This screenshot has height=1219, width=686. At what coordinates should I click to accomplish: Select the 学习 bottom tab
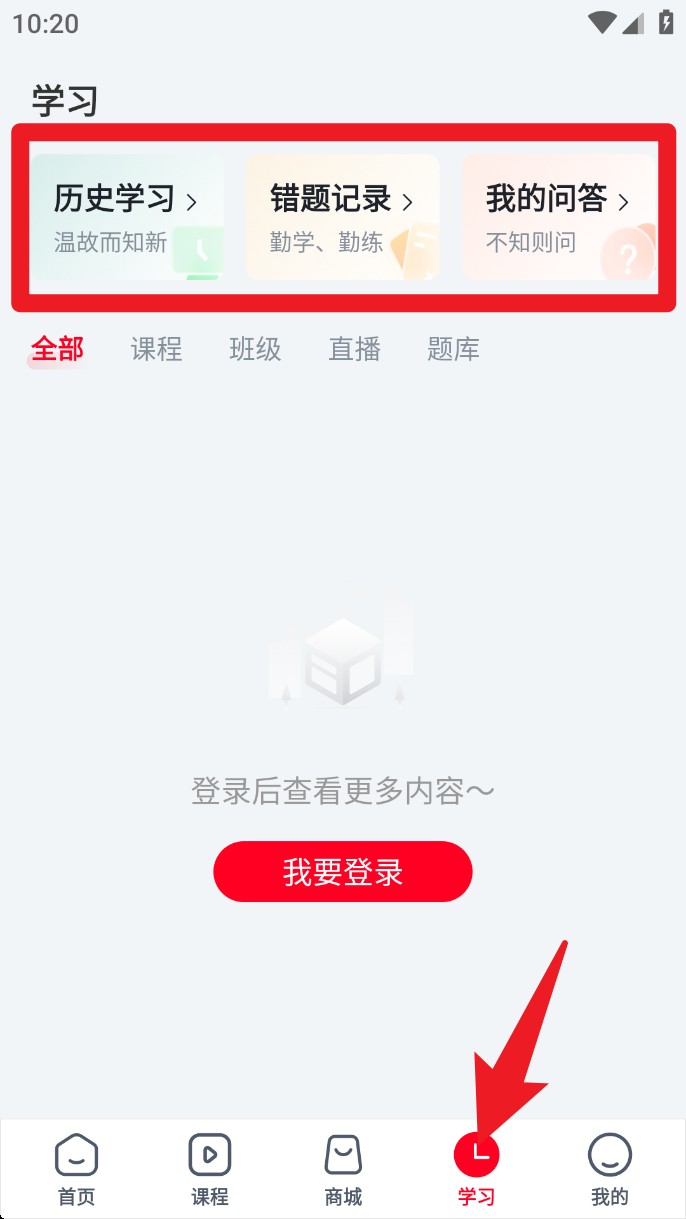[x=476, y=1168]
